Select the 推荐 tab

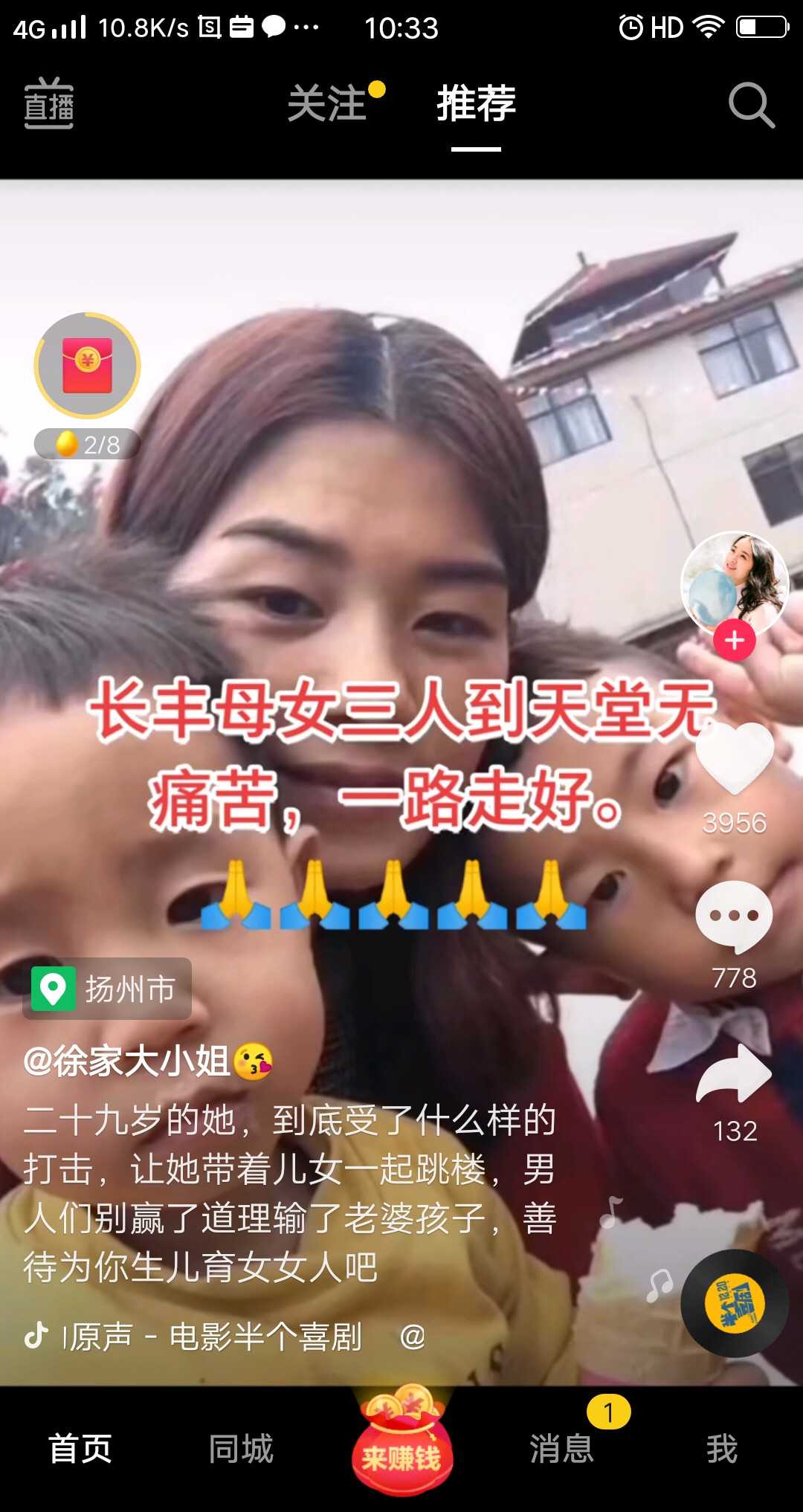(x=476, y=103)
